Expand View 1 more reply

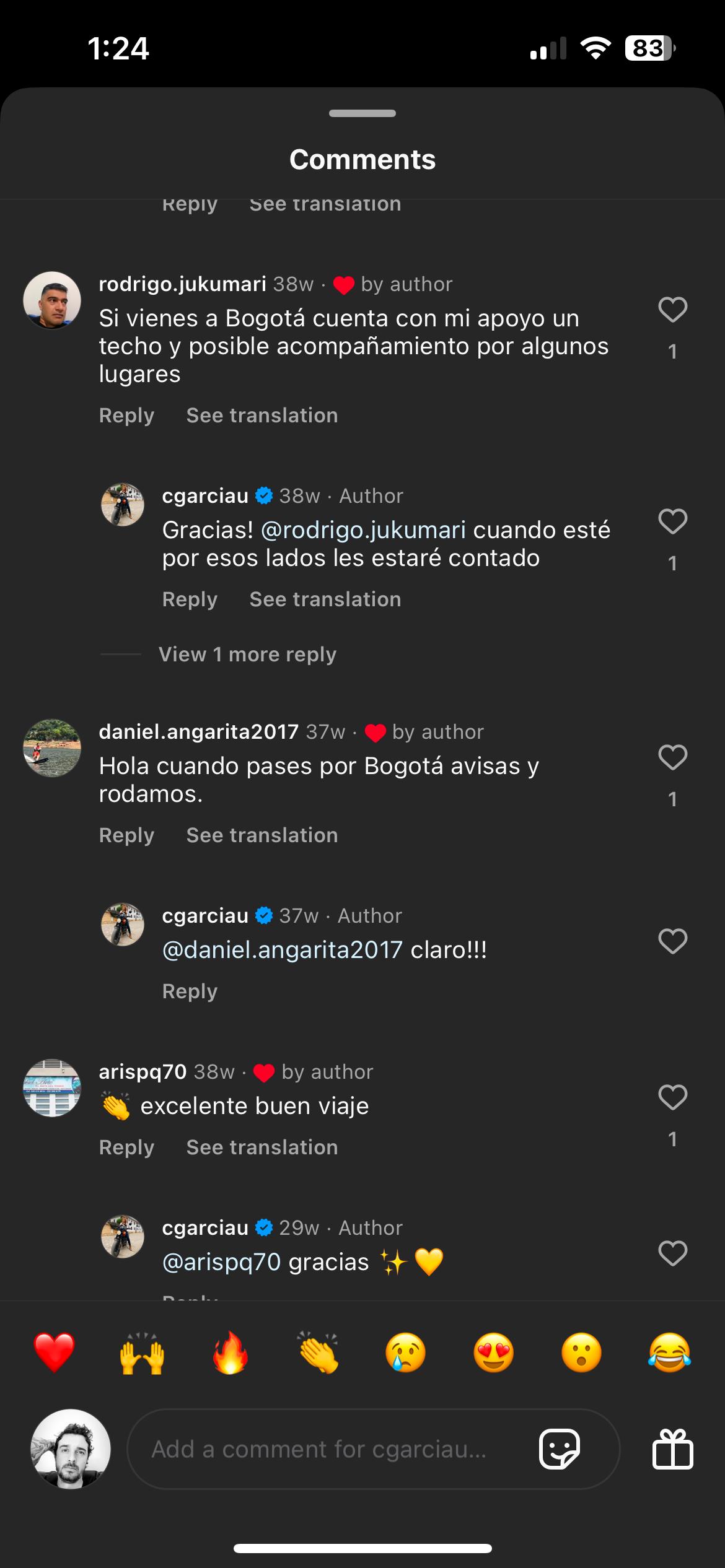[247, 655]
